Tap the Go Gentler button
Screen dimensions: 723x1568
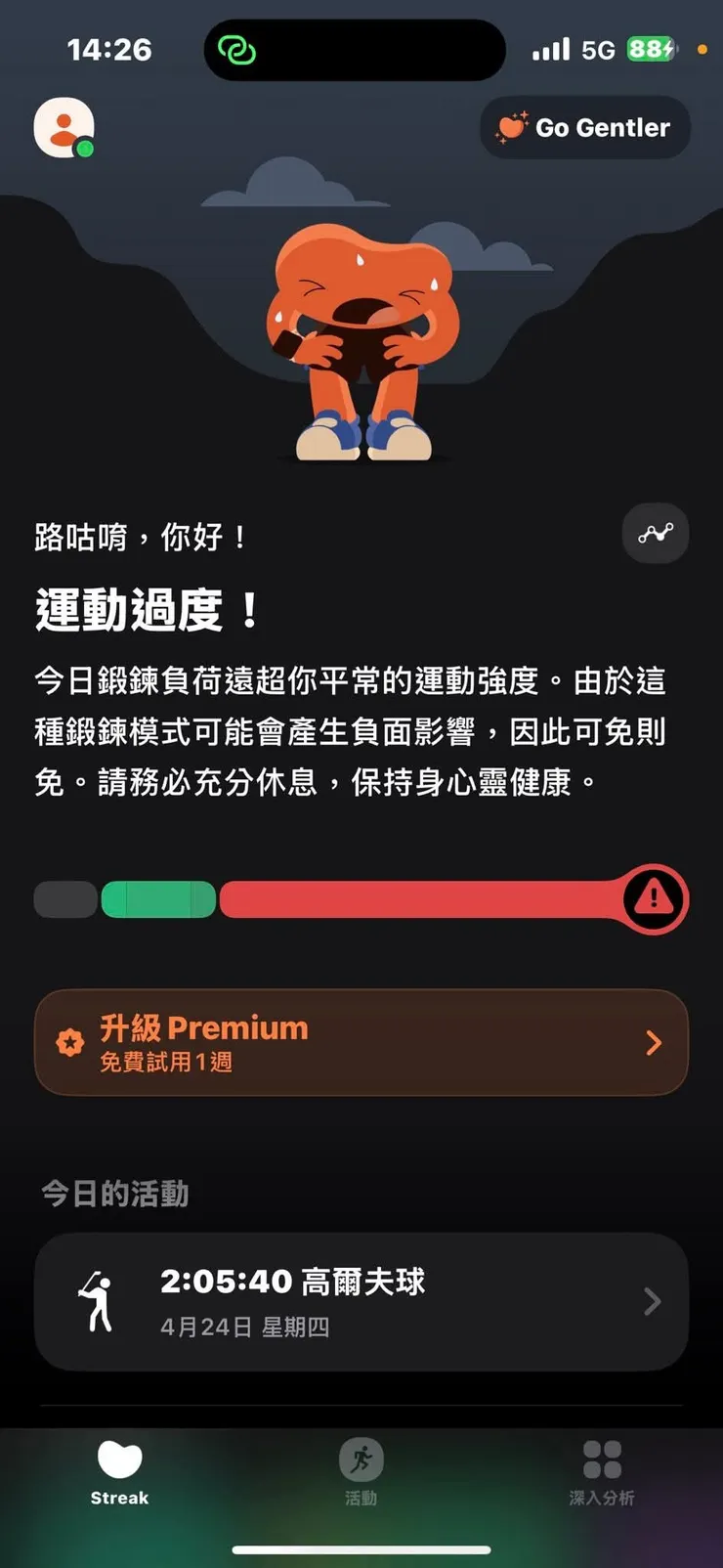[x=584, y=127]
